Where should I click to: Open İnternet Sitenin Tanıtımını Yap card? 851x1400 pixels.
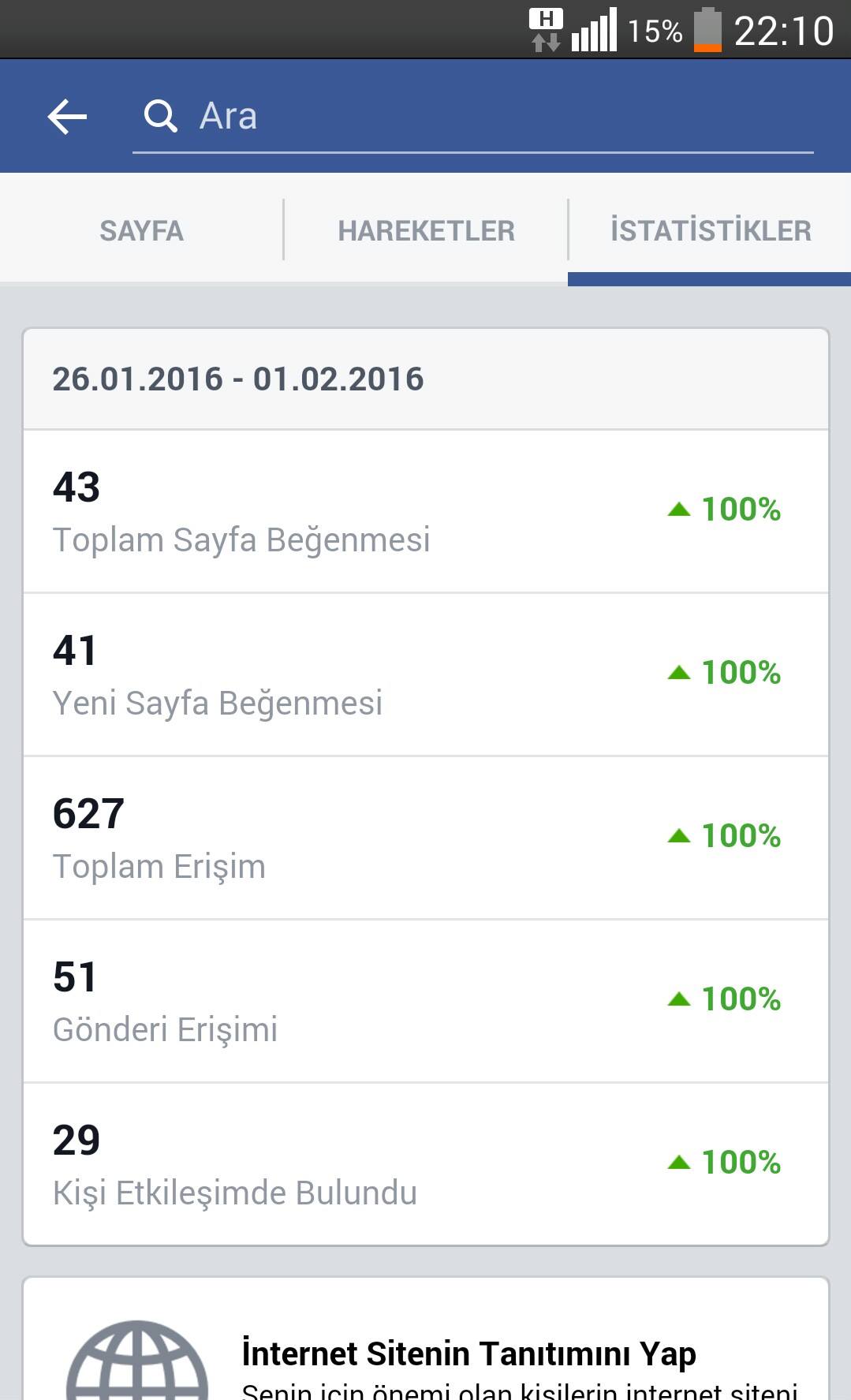[x=426, y=1339]
